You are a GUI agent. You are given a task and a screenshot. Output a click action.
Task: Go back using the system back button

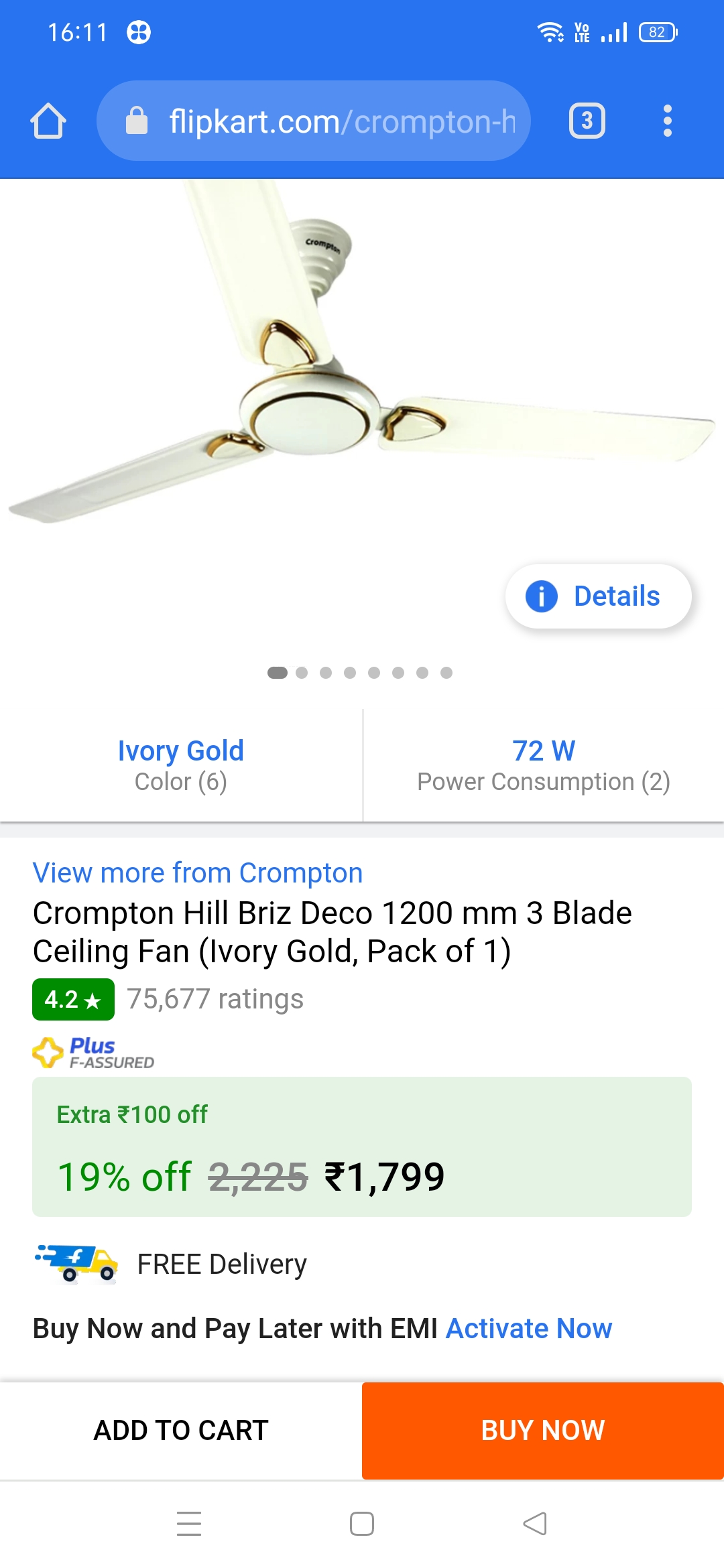[535, 1524]
